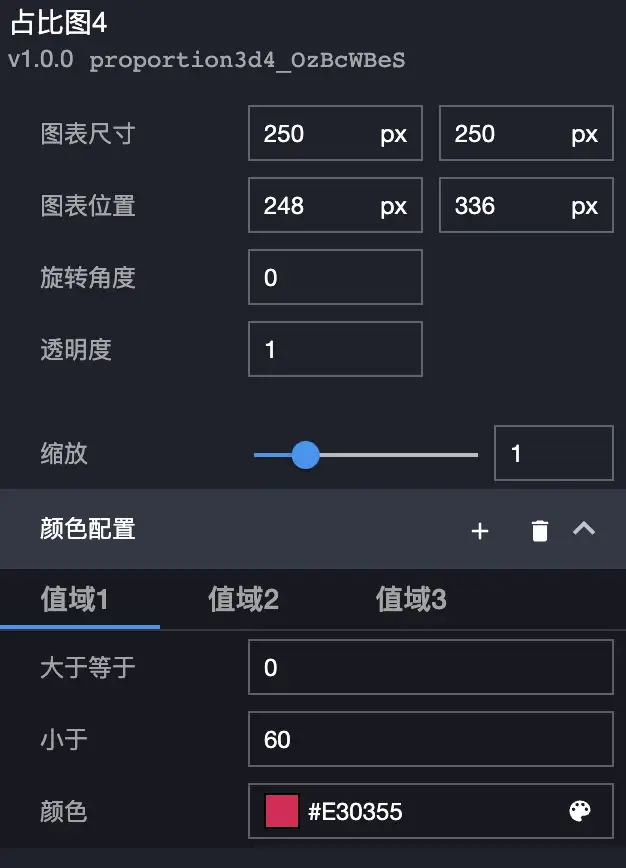Focus the 旋转角度 input field
The image size is (626, 868).
(x=334, y=277)
